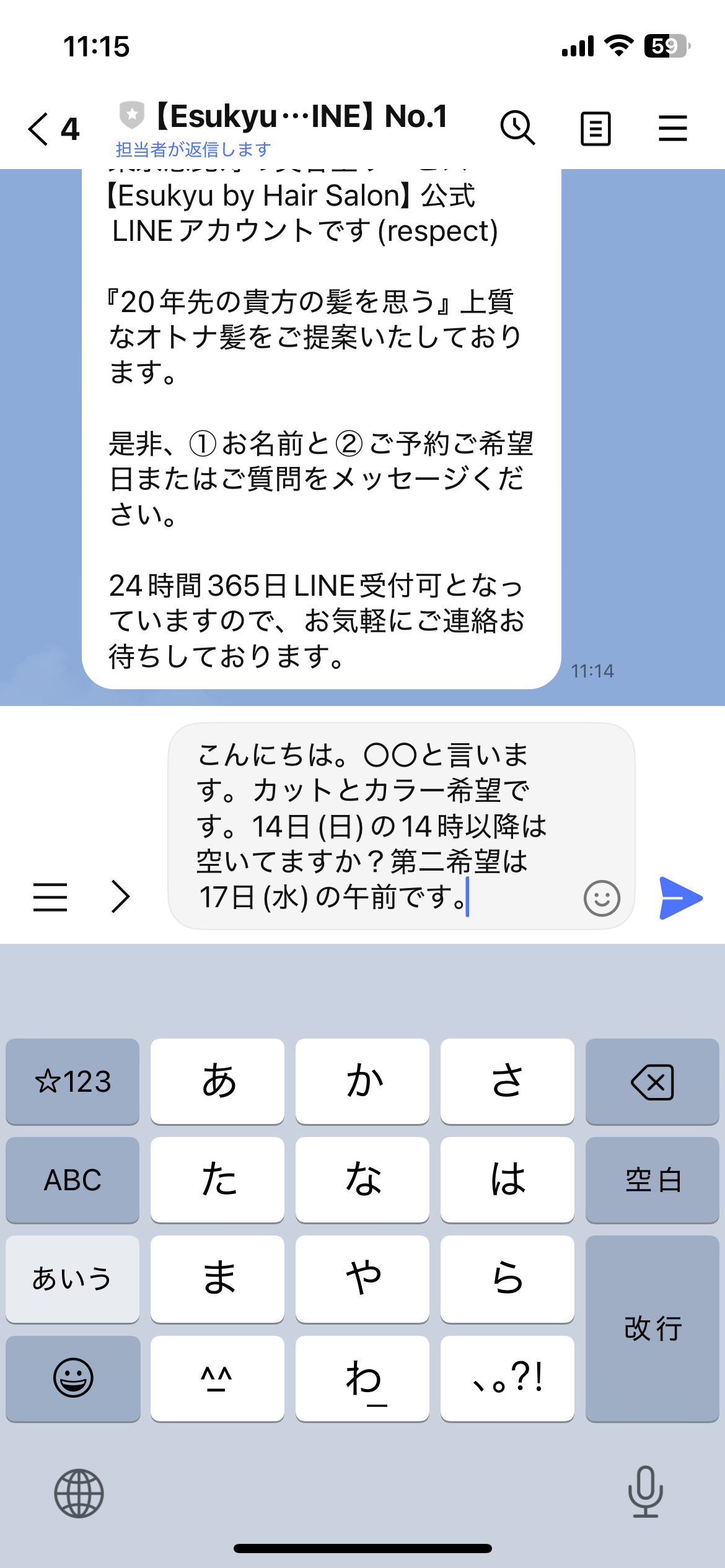725x1568 pixels.
Task: Open the emoji sticker picker in message field
Action: (602, 898)
